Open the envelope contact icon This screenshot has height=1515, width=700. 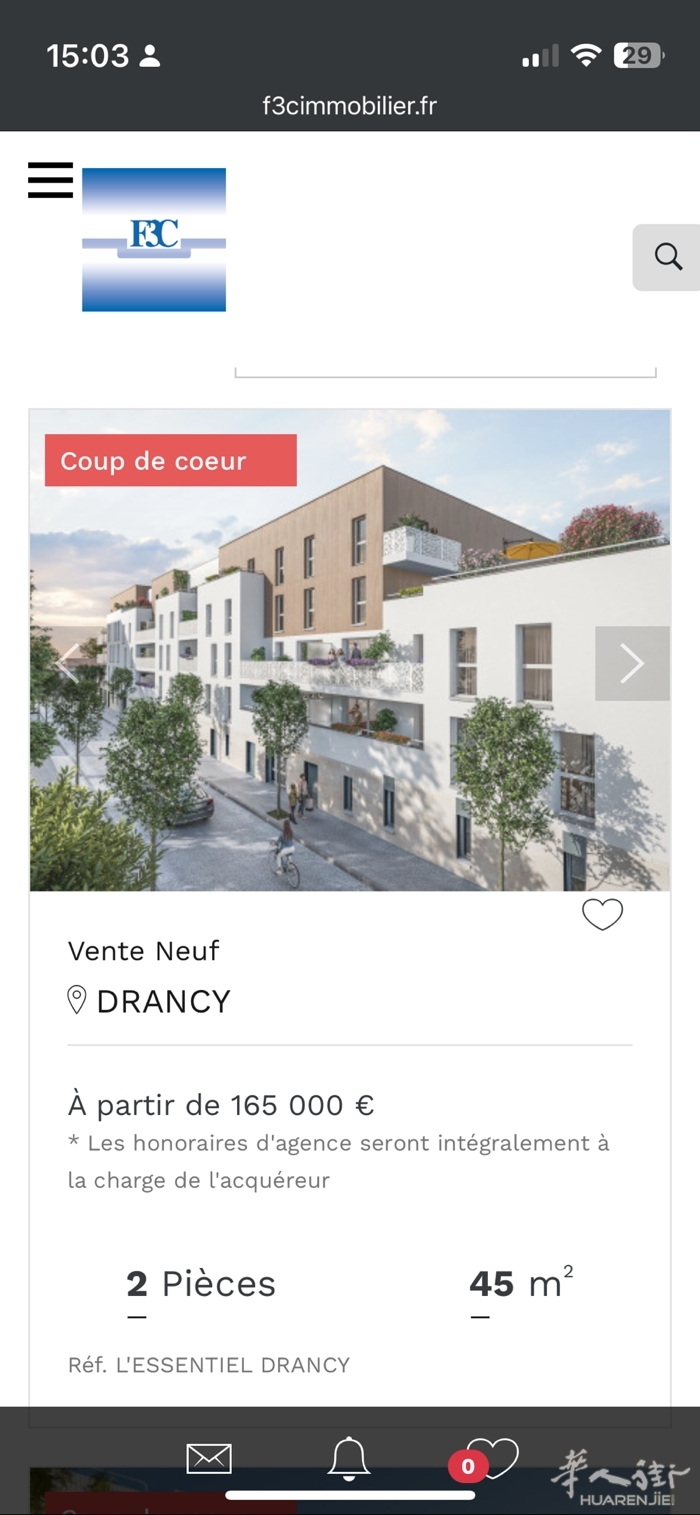(209, 1459)
